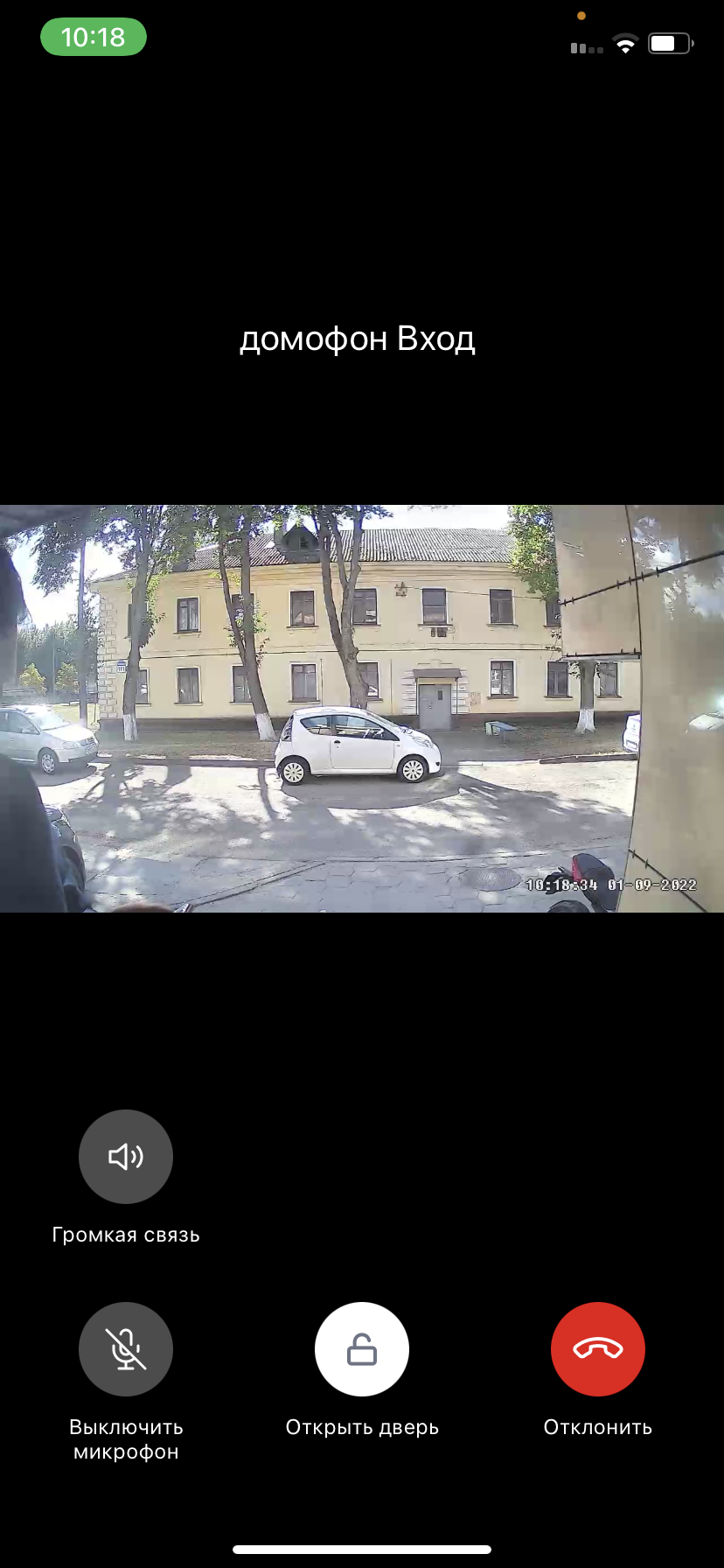Screen dimensions: 724x1568
Task: Decline the intercom call (Отклонить)
Action: [x=597, y=1348]
